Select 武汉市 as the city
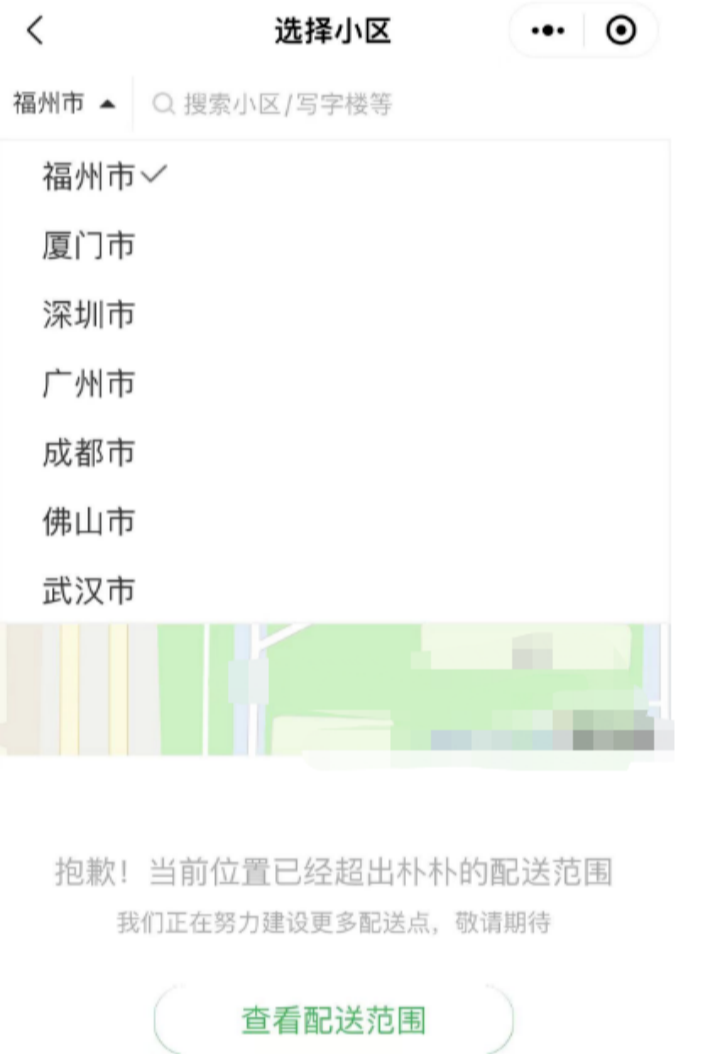Viewport: 720px width, 1054px height. point(88,591)
